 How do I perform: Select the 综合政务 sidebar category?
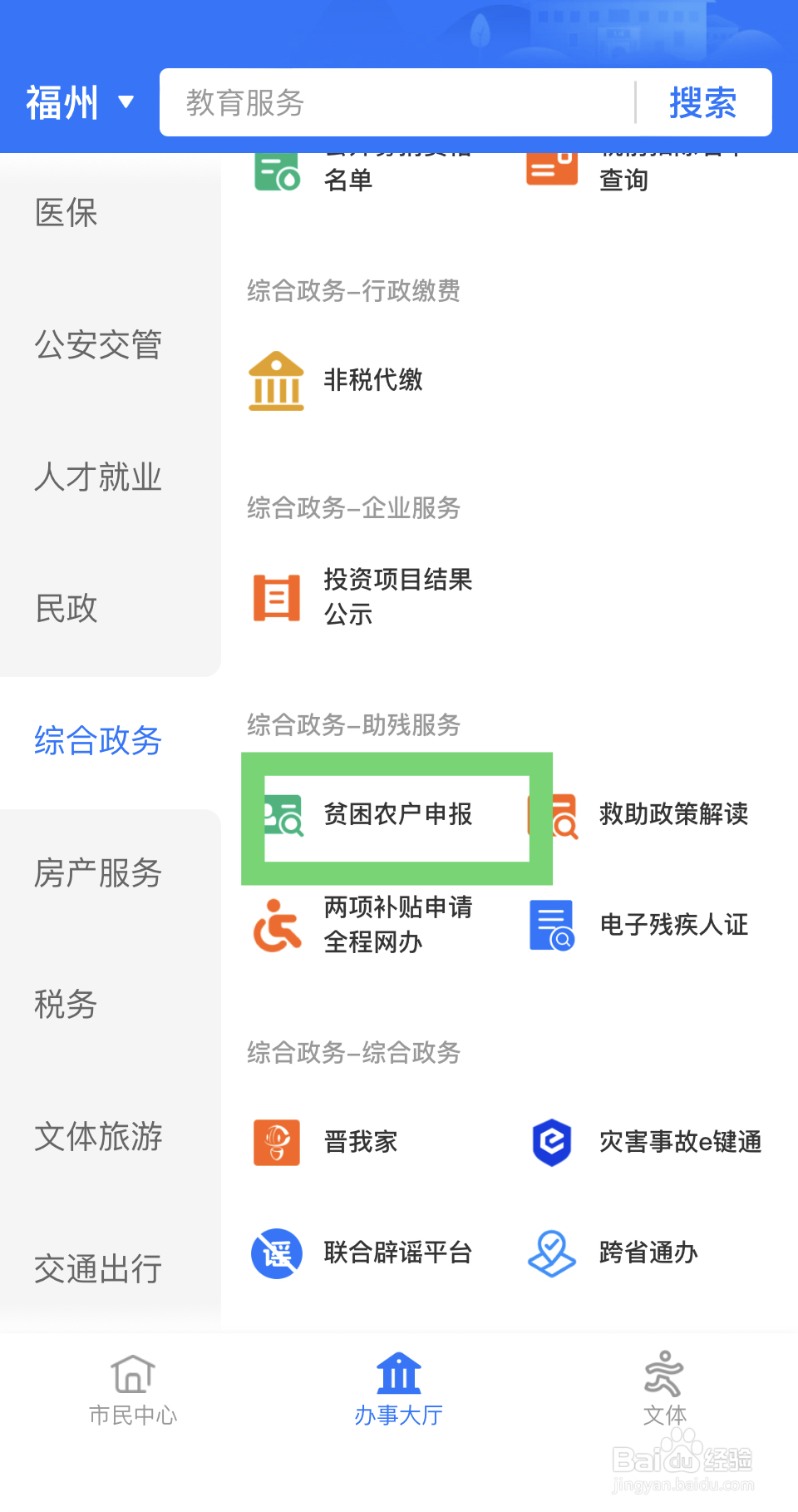click(96, 743)
